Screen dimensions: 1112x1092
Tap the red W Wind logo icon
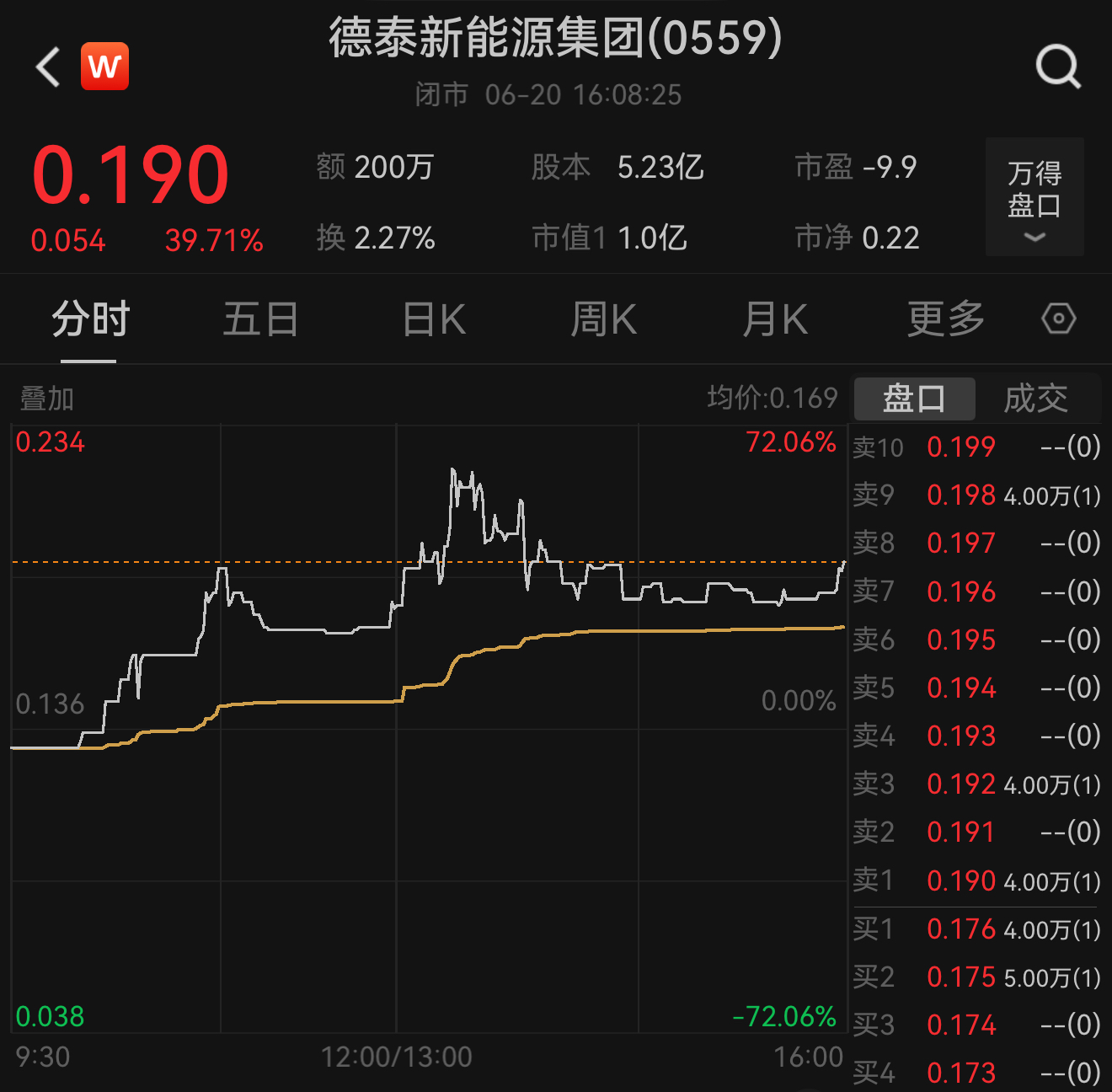pos(104,67)
